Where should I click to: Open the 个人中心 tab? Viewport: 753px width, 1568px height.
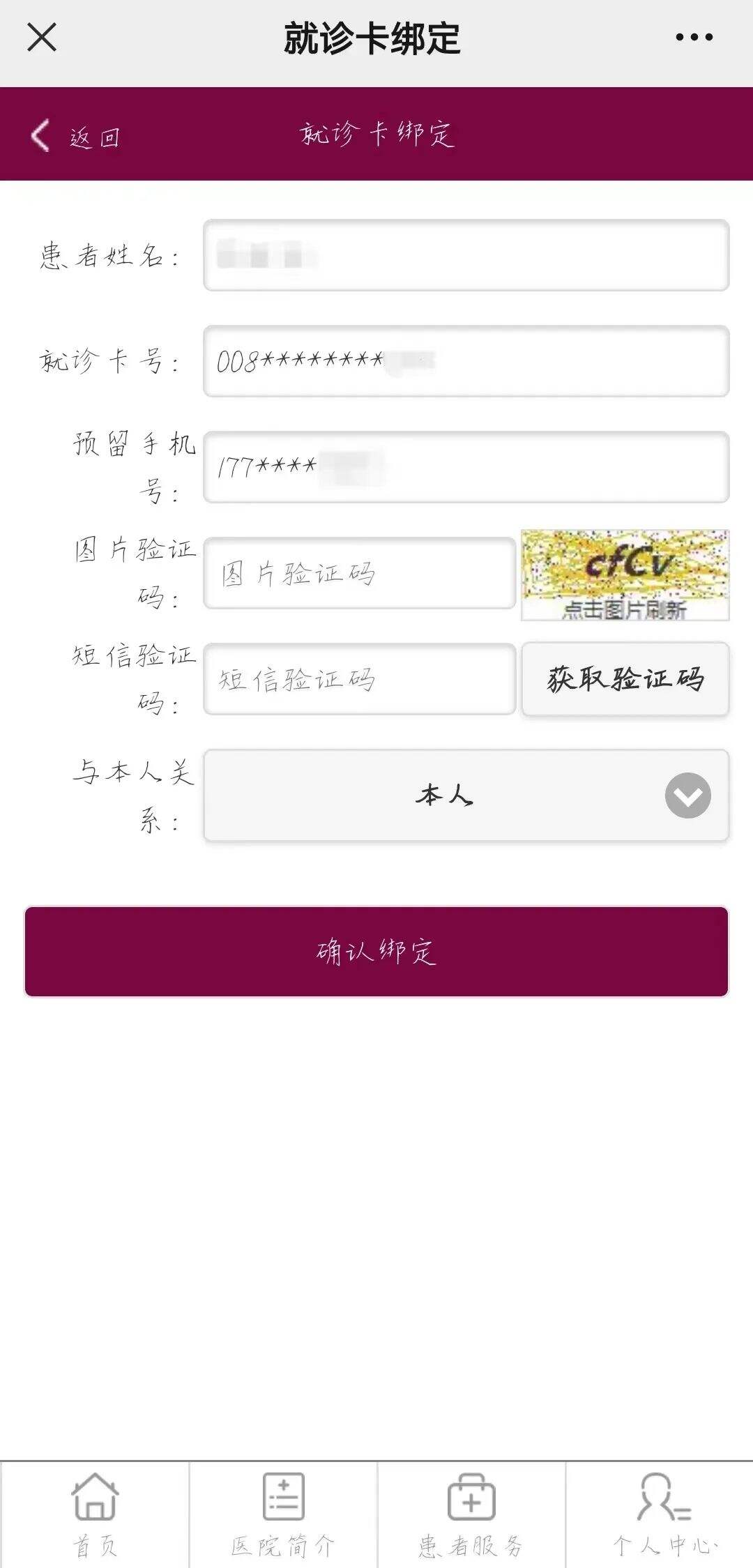pyautogui.click(x=661, y=1514)
